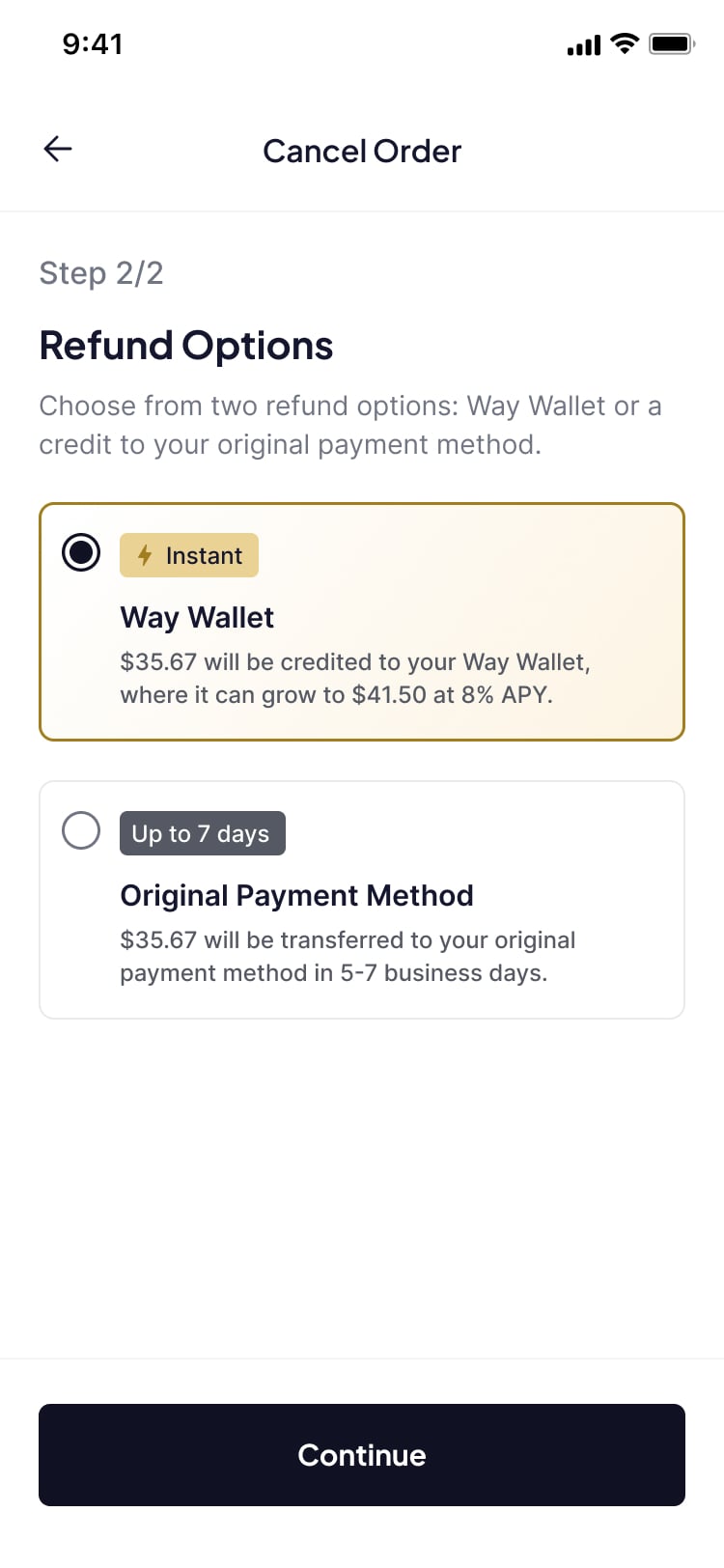724x1568 pixels.
Task: Tap the clock showing 9:41
Action: pos(93,43)
